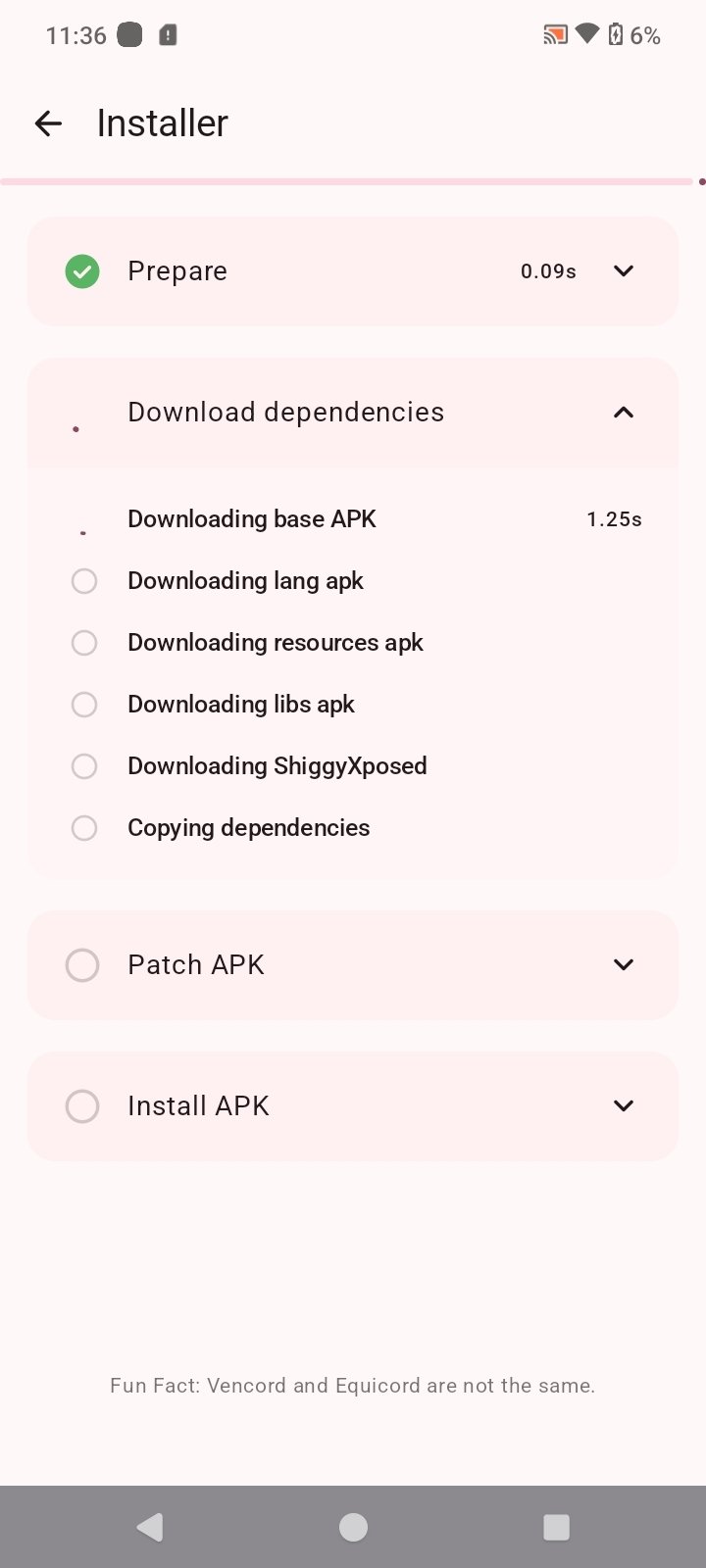Collapse the Download dependencies section
The width and height of the screenshot is (706, 1568).
point(623,413)
